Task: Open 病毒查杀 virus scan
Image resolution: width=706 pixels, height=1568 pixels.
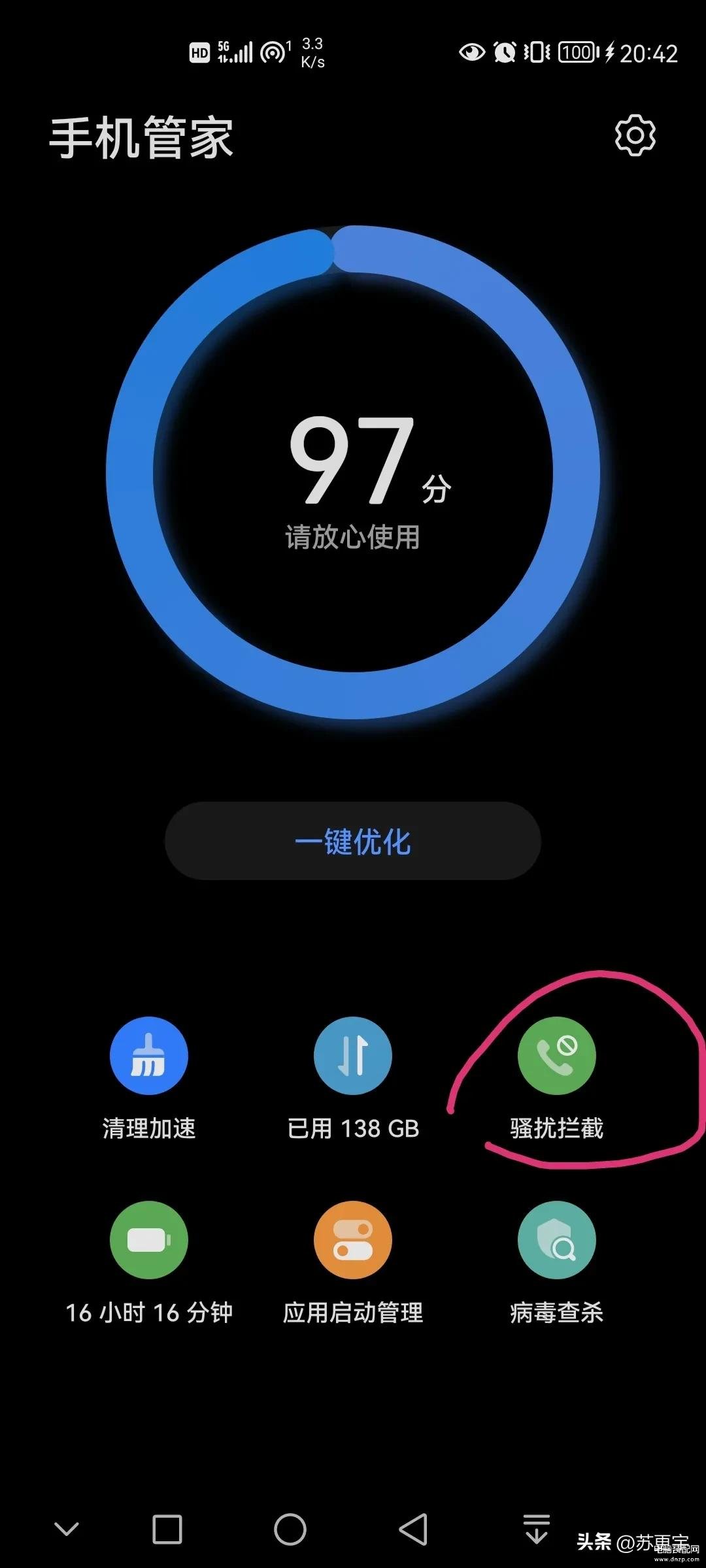Action: 557,1263
